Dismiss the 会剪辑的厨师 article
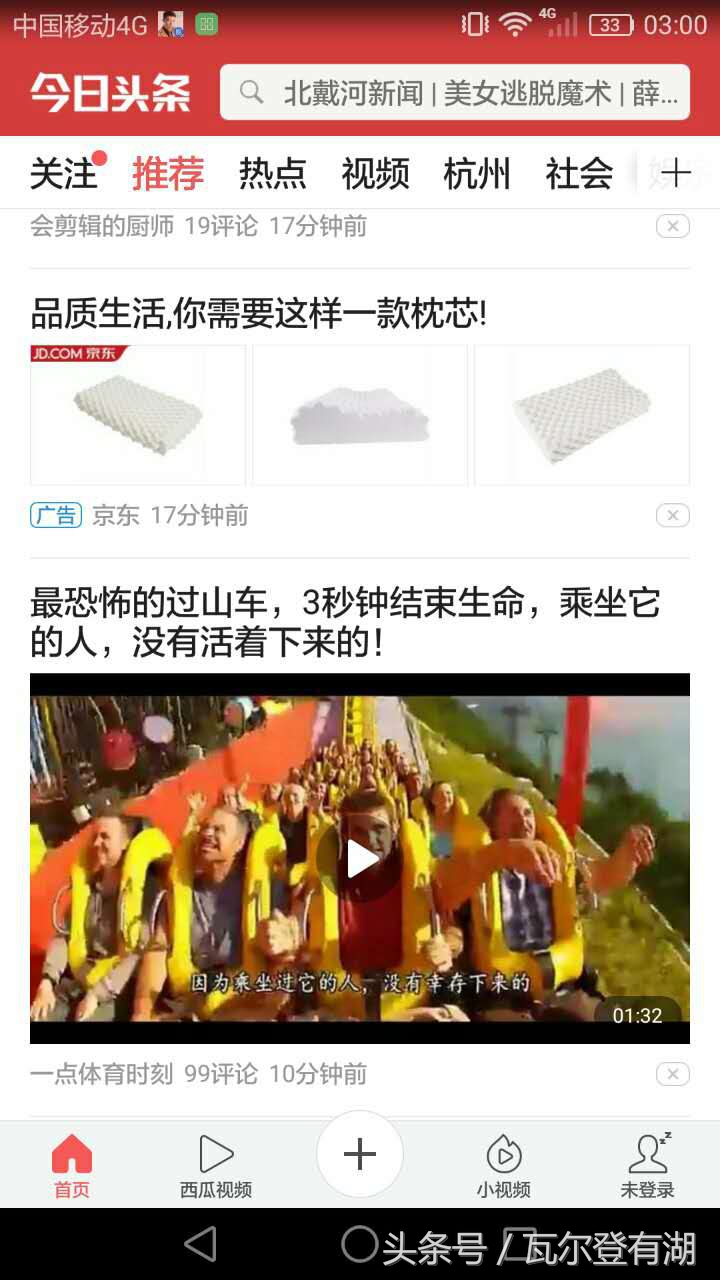The height and width of the screenshot is (1280, 720). pyautogui.click(x=672, y=227)
